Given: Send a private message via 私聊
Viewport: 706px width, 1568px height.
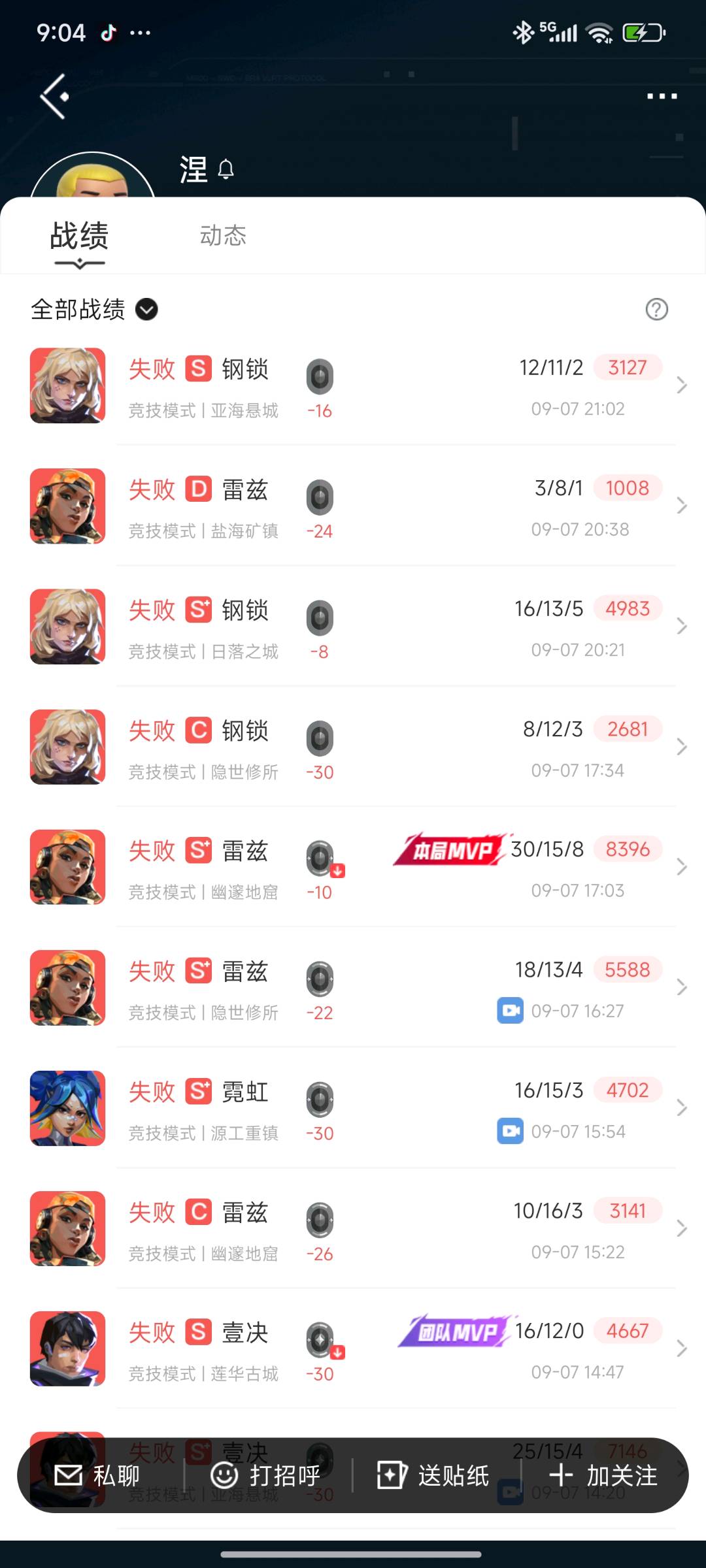Looking at the screenshot, I should pos(98,1475).
